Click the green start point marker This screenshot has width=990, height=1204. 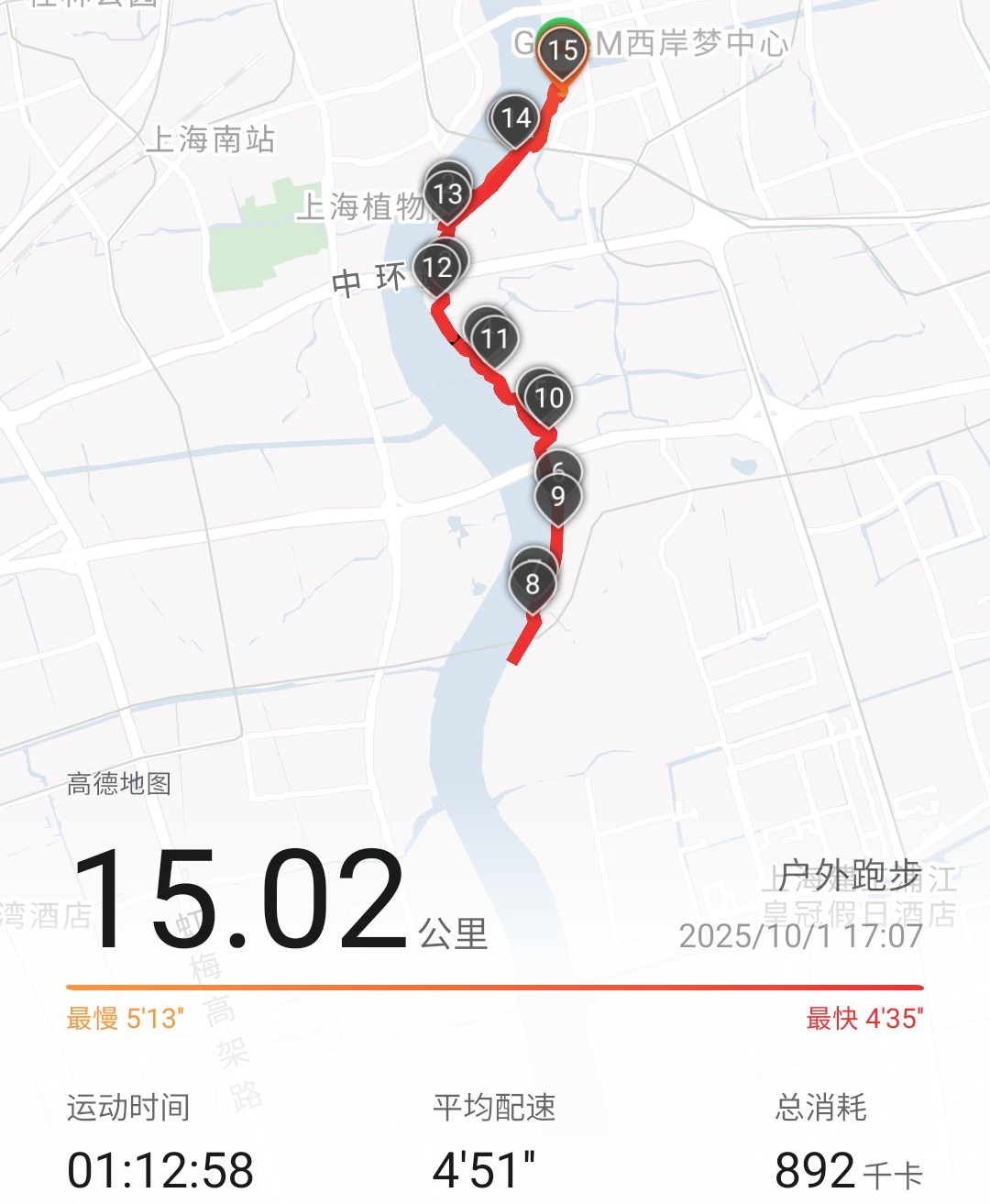tap(560, 23)
